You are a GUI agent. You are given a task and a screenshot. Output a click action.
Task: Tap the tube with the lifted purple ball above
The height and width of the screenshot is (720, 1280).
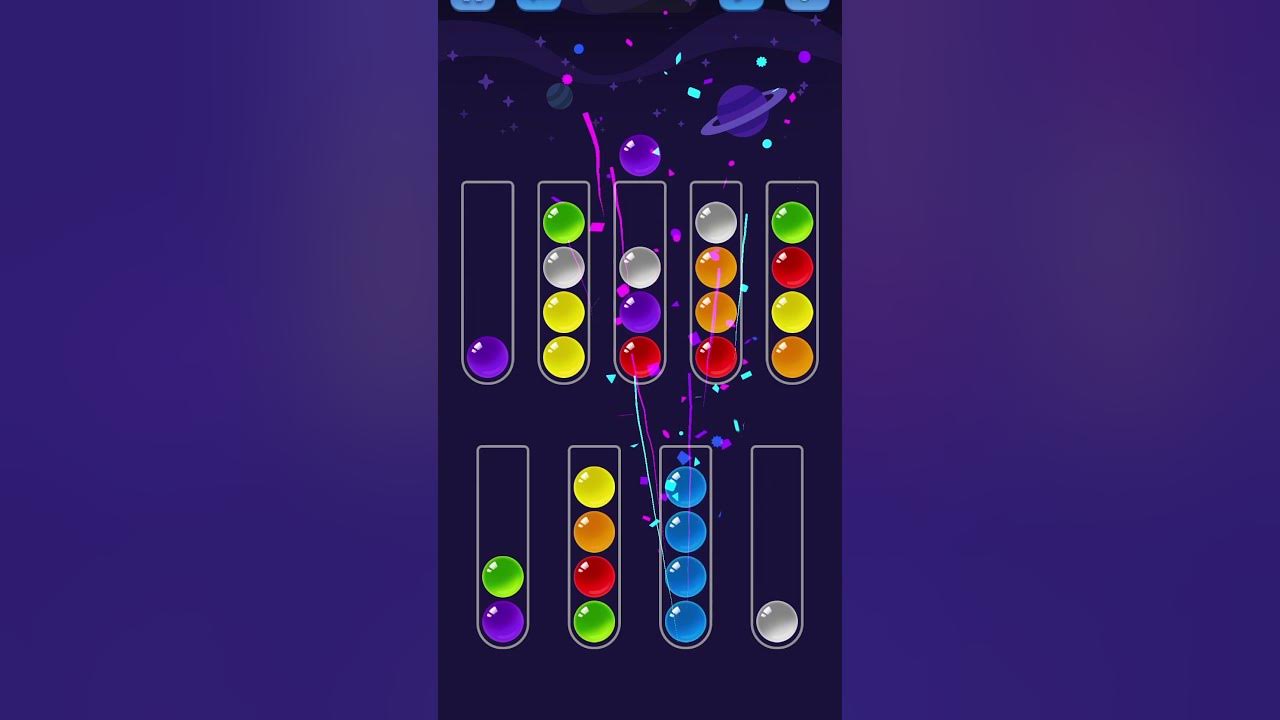640,283
